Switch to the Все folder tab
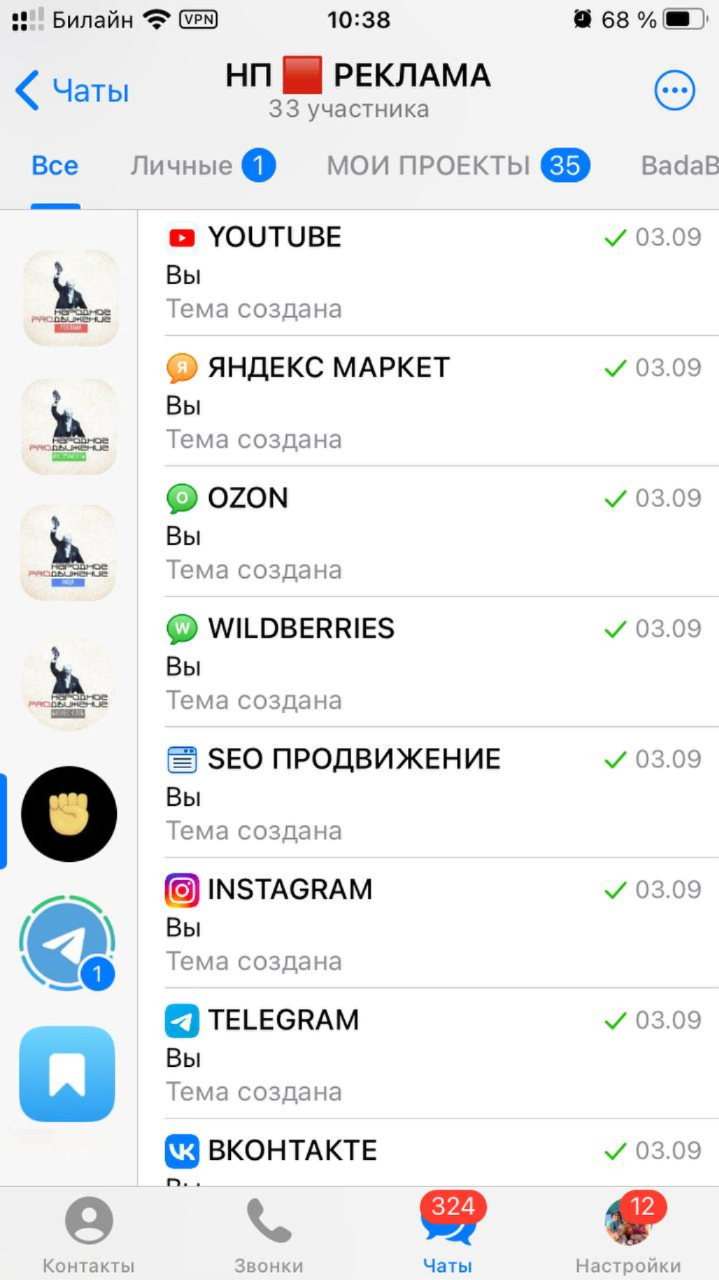 point(55,166)
